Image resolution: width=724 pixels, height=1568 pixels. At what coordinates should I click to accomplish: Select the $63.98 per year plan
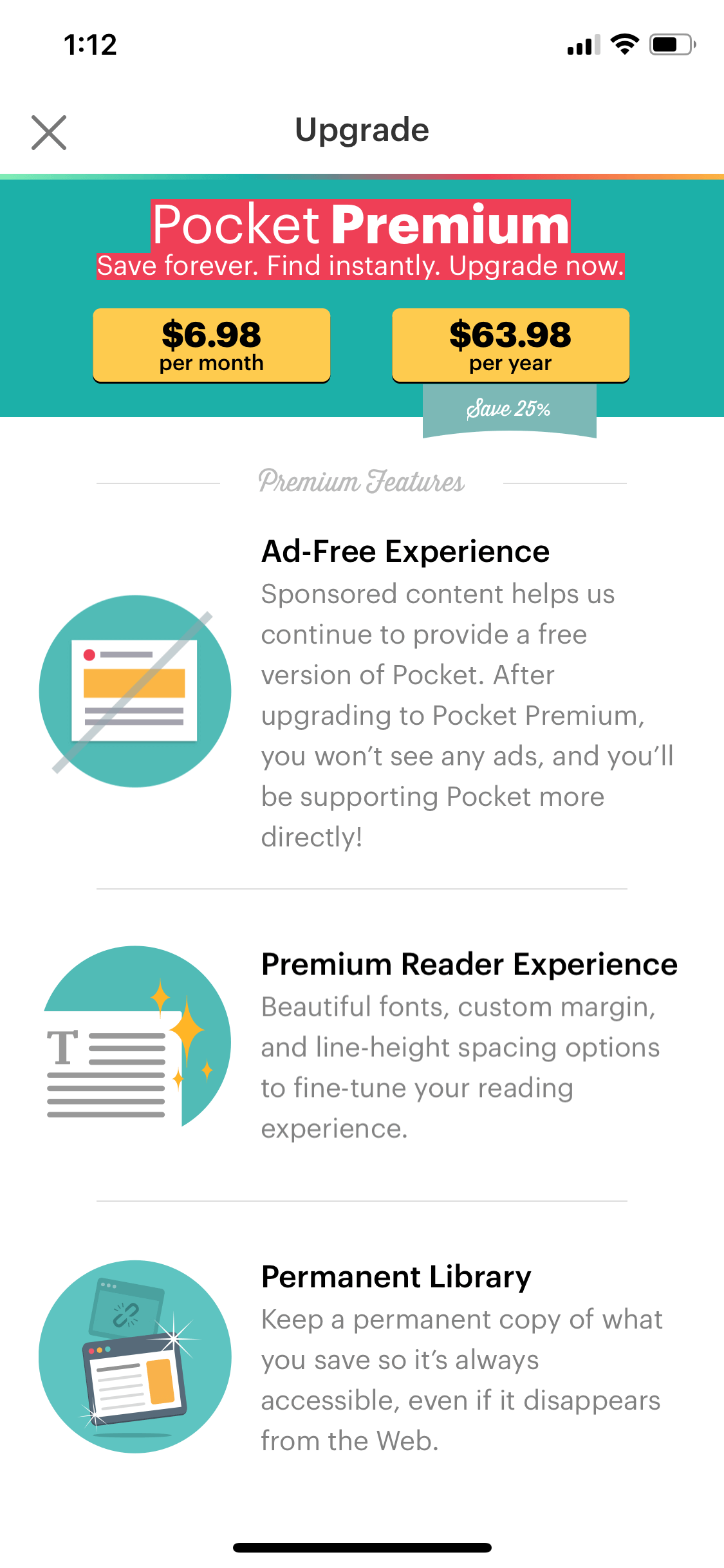tap(510, 346)
